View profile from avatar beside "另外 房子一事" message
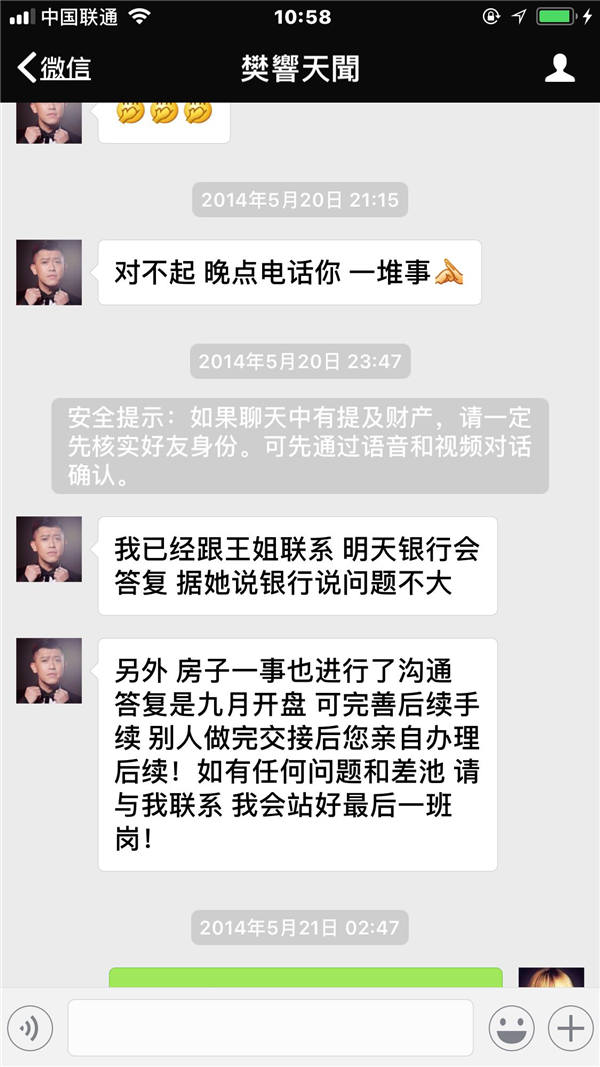Screen dimensions: 600x1067 pyautogui.click(x=49, y=670)
